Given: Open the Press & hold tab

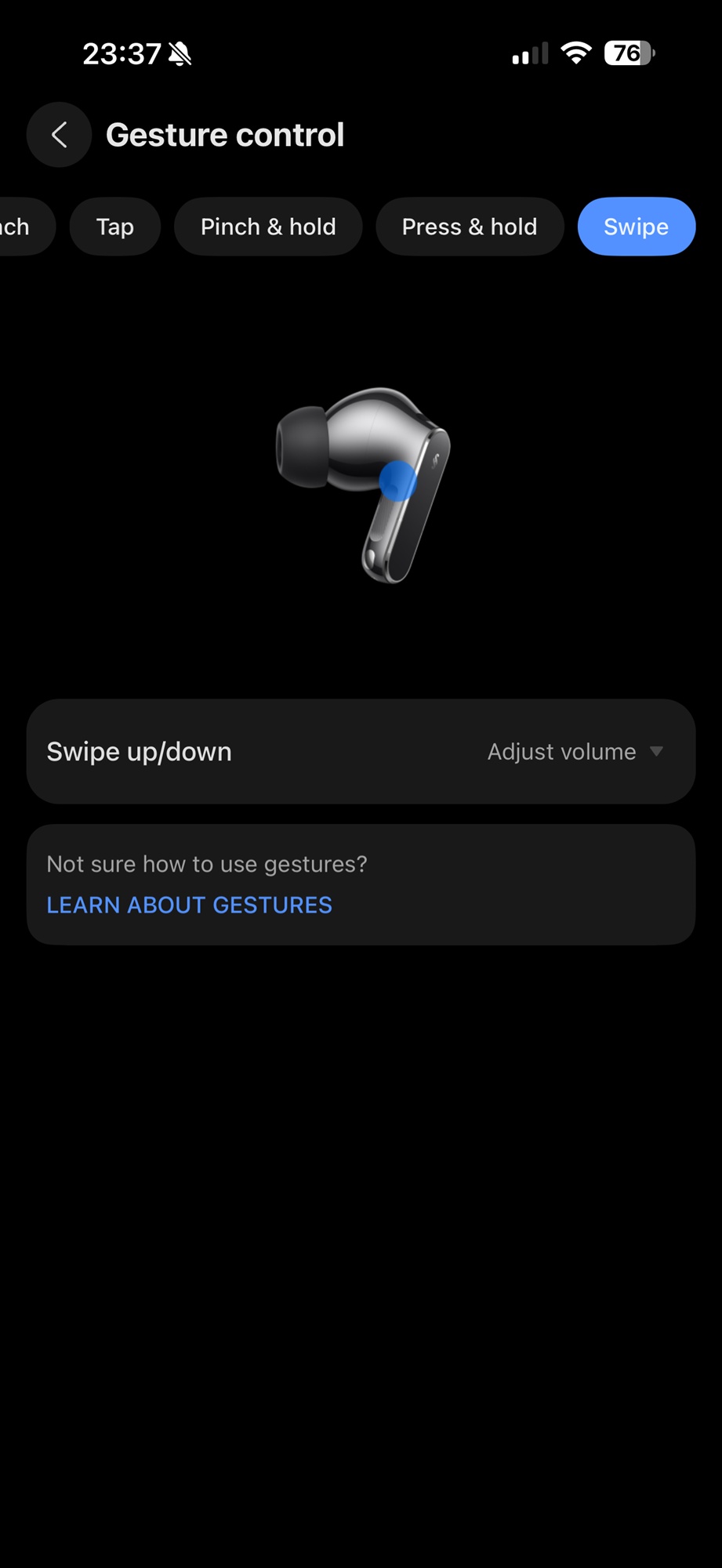Looking at the screenshot, I should 470,227.
